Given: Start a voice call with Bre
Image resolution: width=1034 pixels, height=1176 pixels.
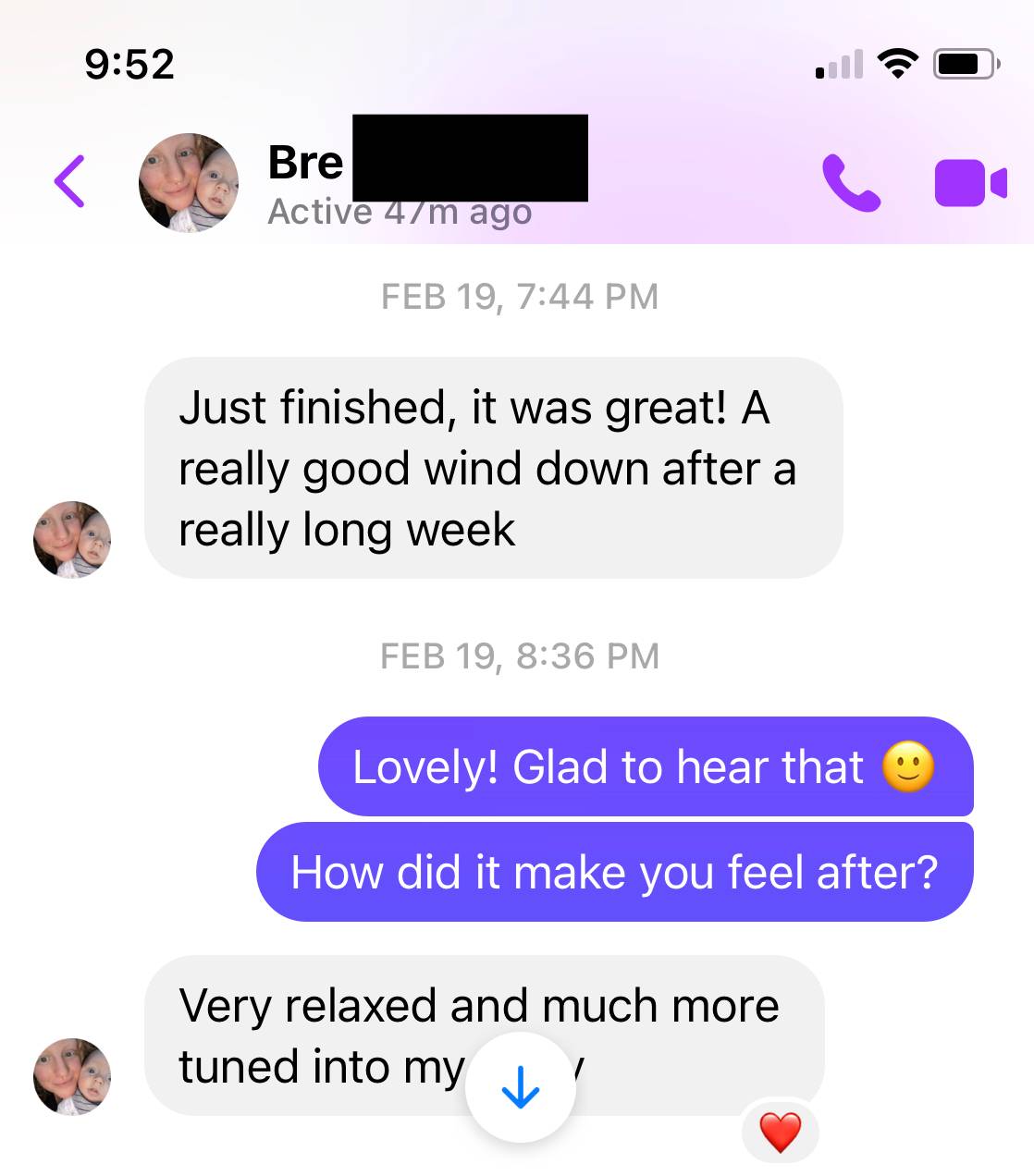Looking at the screenshot, I should [x=851, y=183].
